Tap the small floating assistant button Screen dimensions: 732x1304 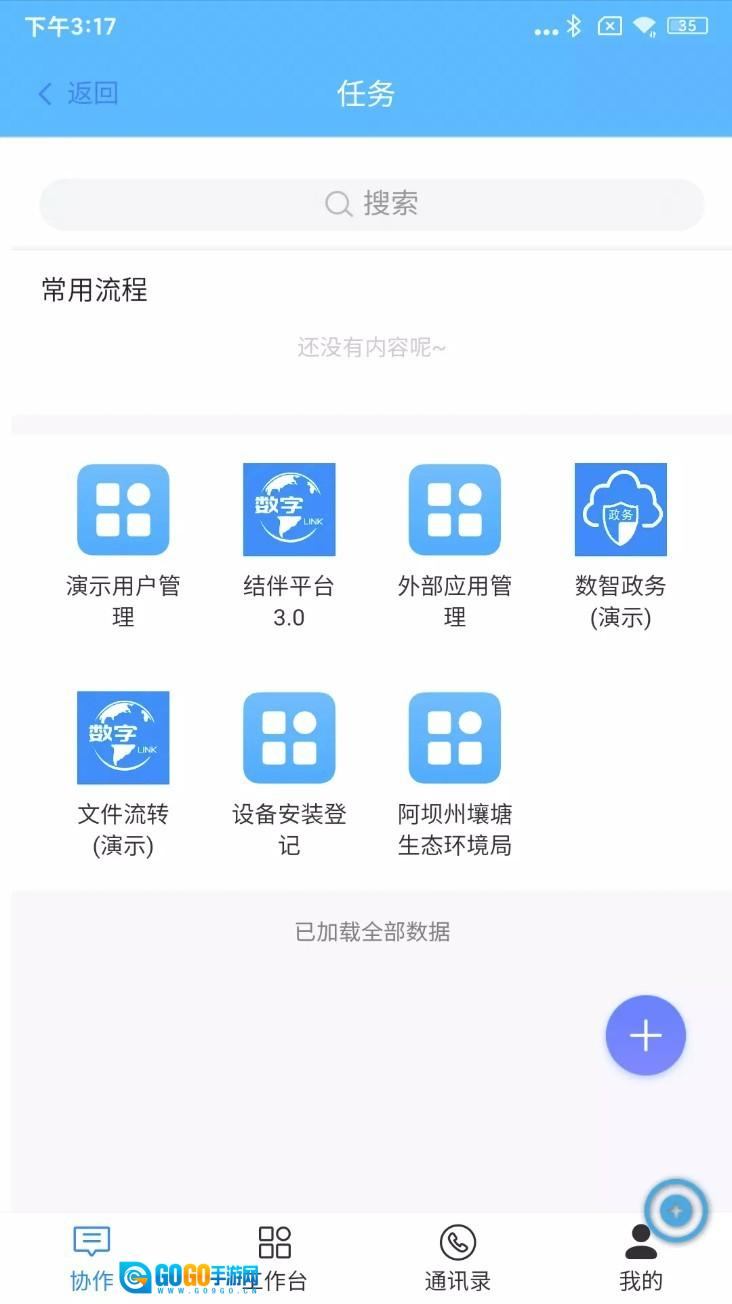pos(676,1211)
